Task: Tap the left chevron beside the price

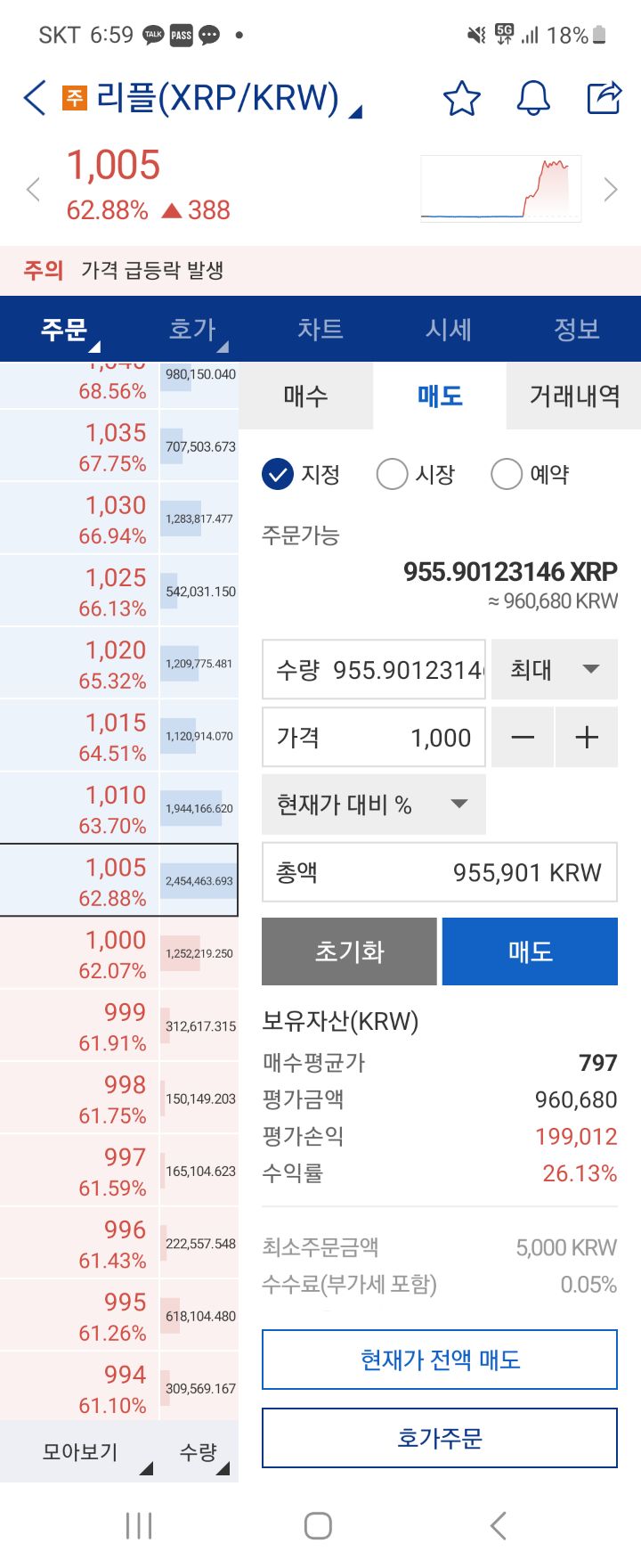Action: [33, 189]
